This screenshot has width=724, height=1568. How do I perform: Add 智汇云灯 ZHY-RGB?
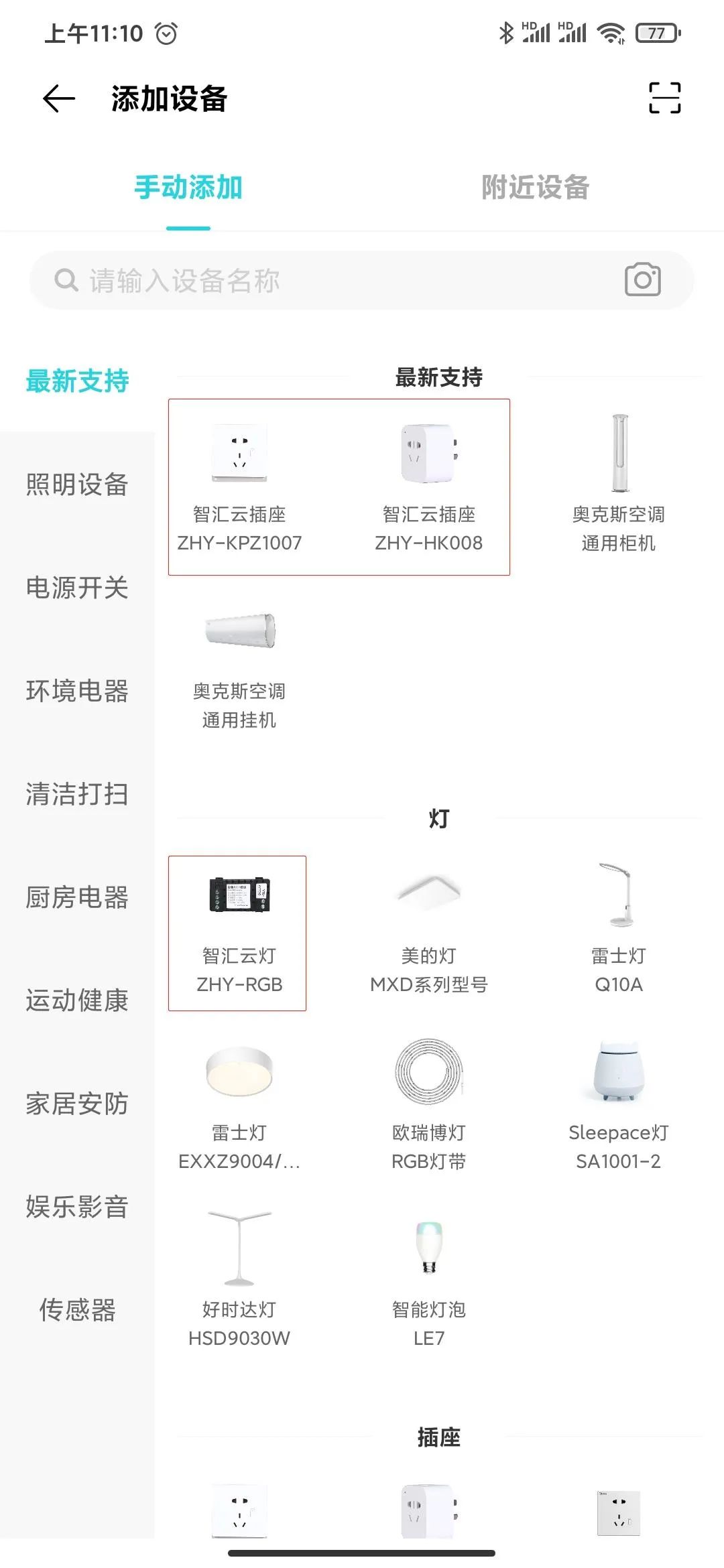pyautogui.click(x=239, y=933)
